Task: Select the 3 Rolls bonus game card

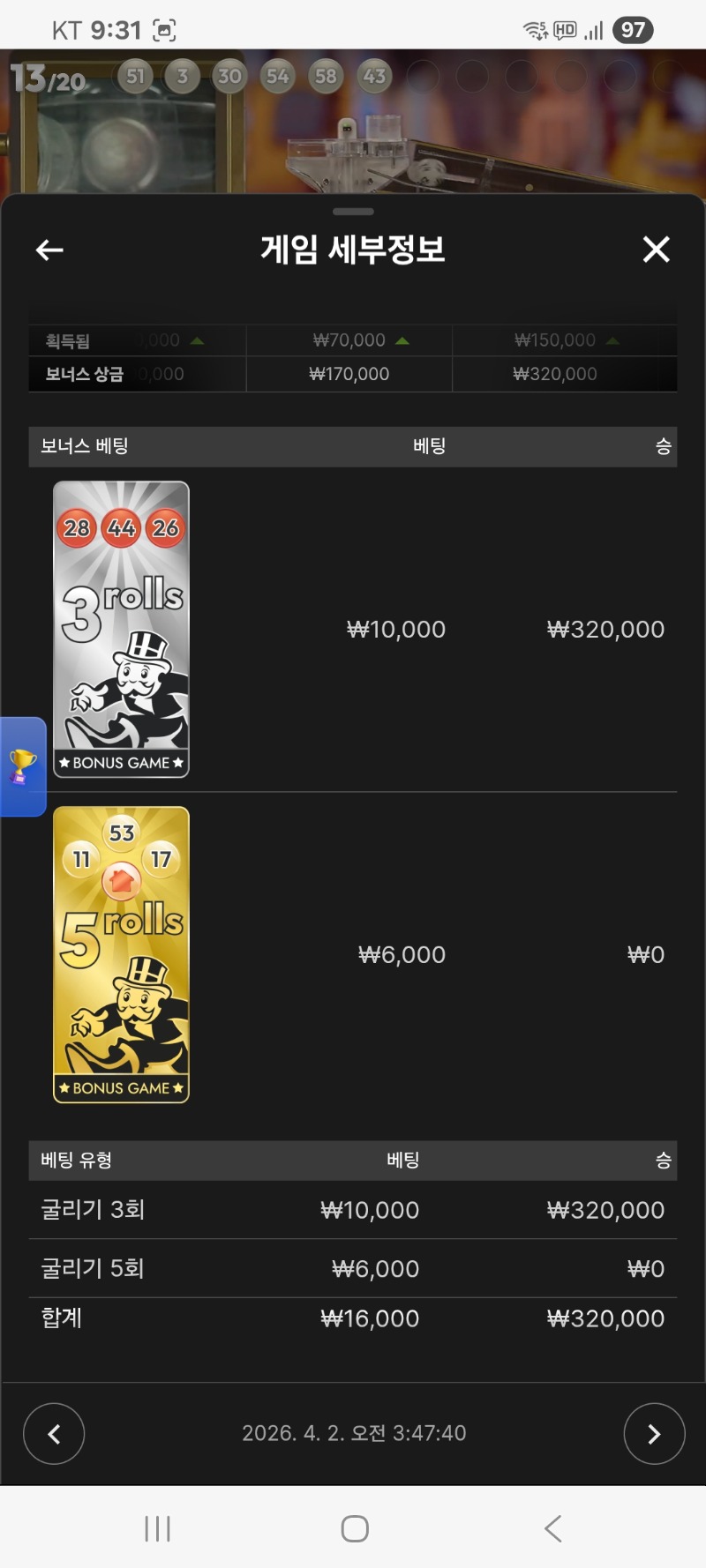Action: (120, 628)
